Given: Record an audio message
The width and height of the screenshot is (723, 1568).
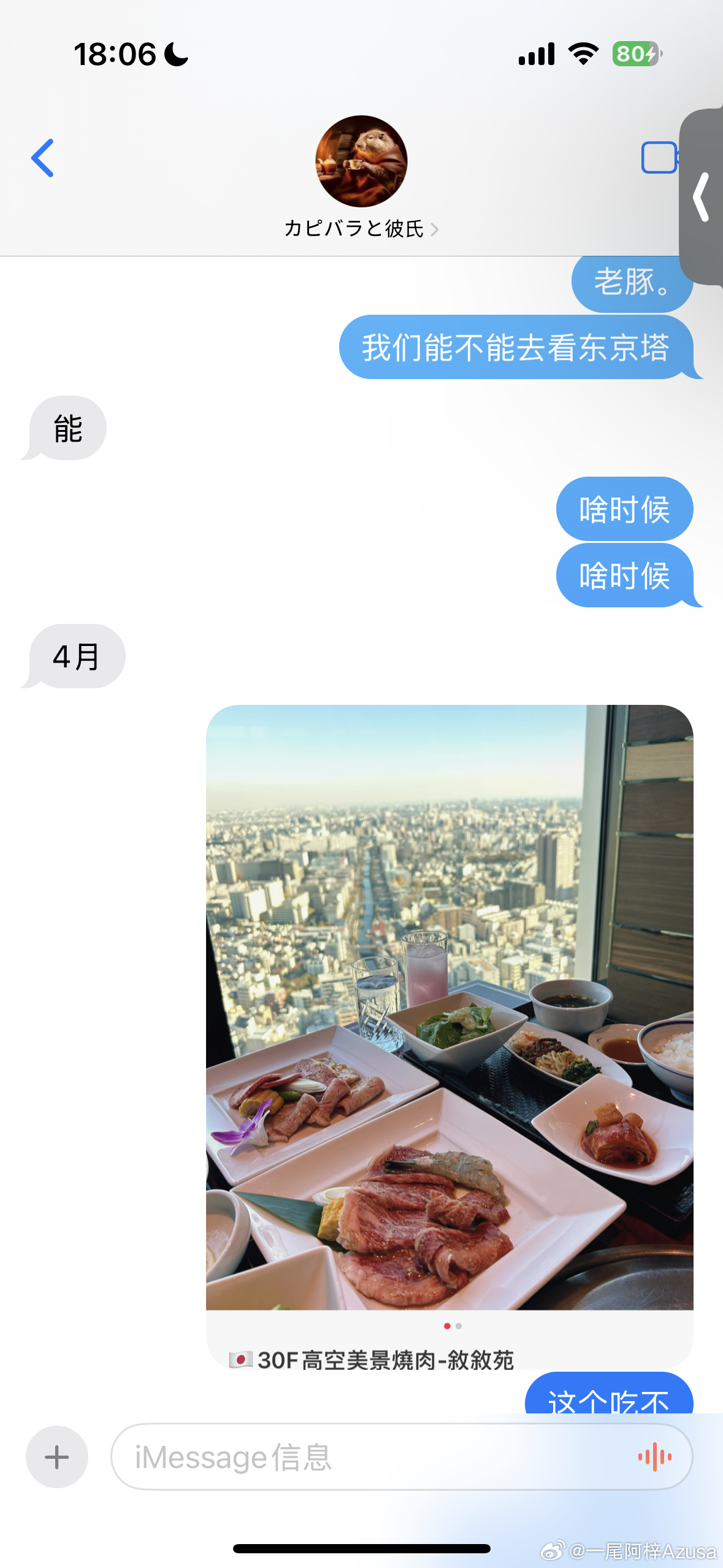Looking at the screenshot, I should 654,1457.
